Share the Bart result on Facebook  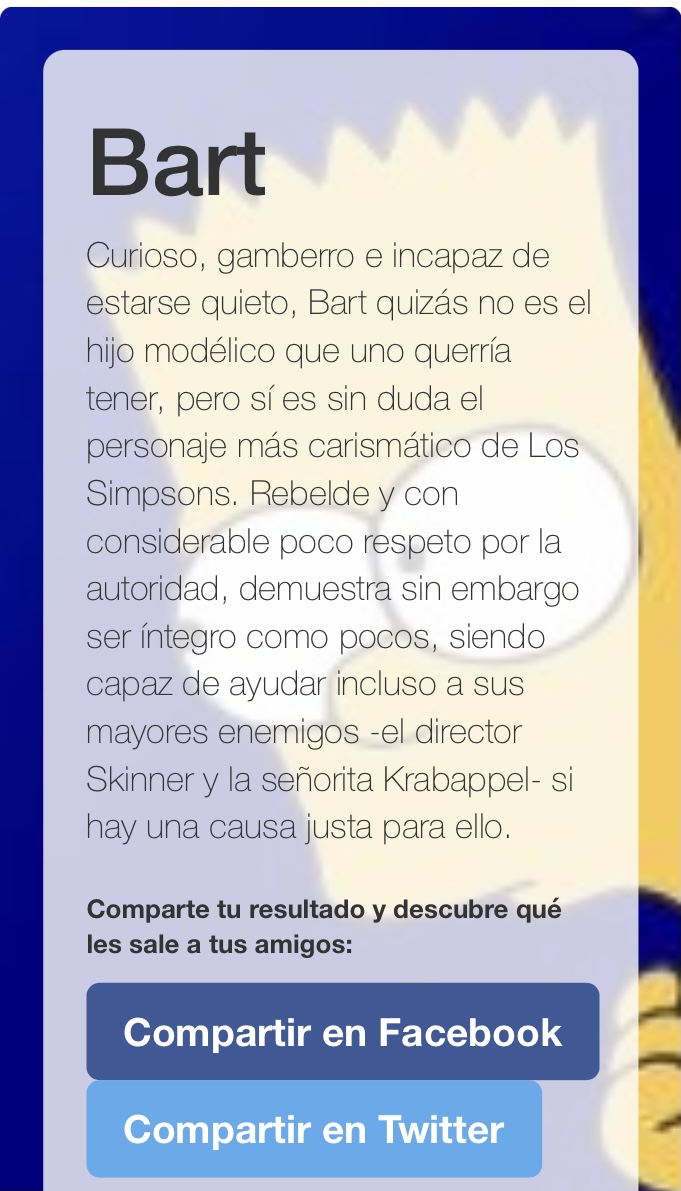click(342, 1031)
